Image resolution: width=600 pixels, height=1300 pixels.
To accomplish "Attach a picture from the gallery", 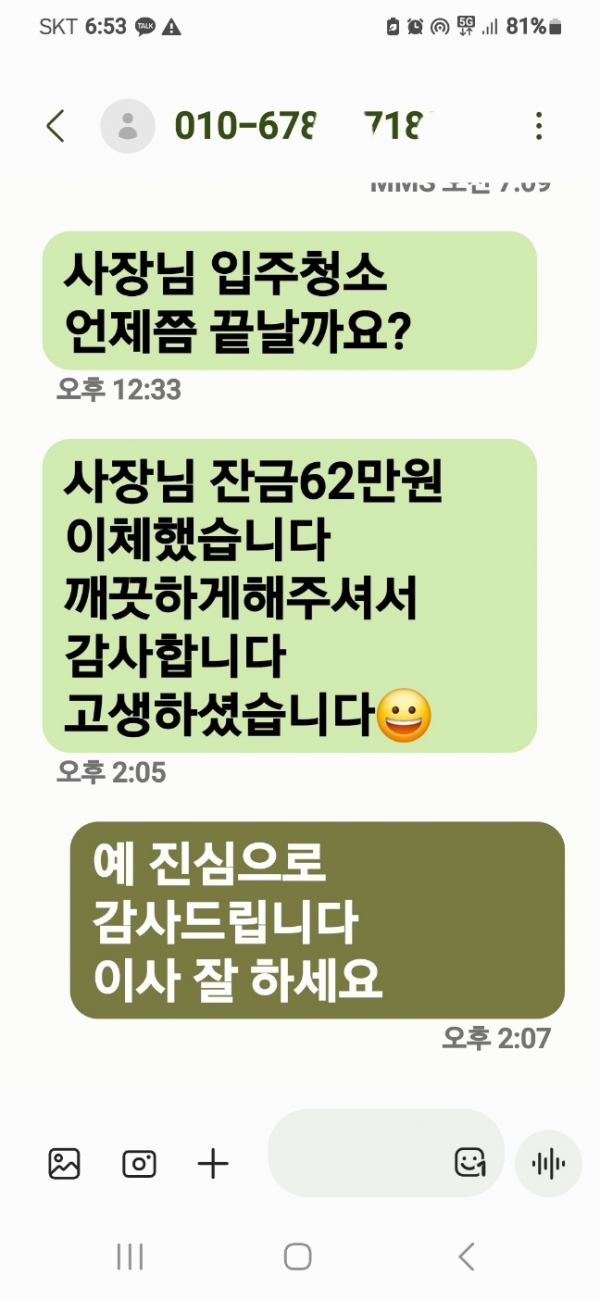I will tap(64, 1163).
